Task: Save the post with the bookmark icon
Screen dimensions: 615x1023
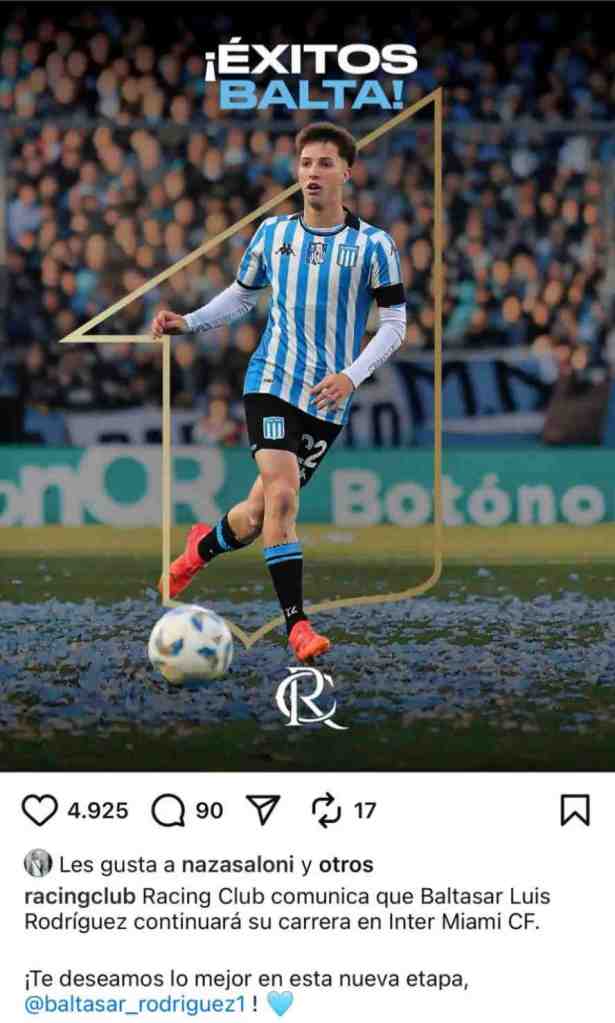Action: click(575, 809)
